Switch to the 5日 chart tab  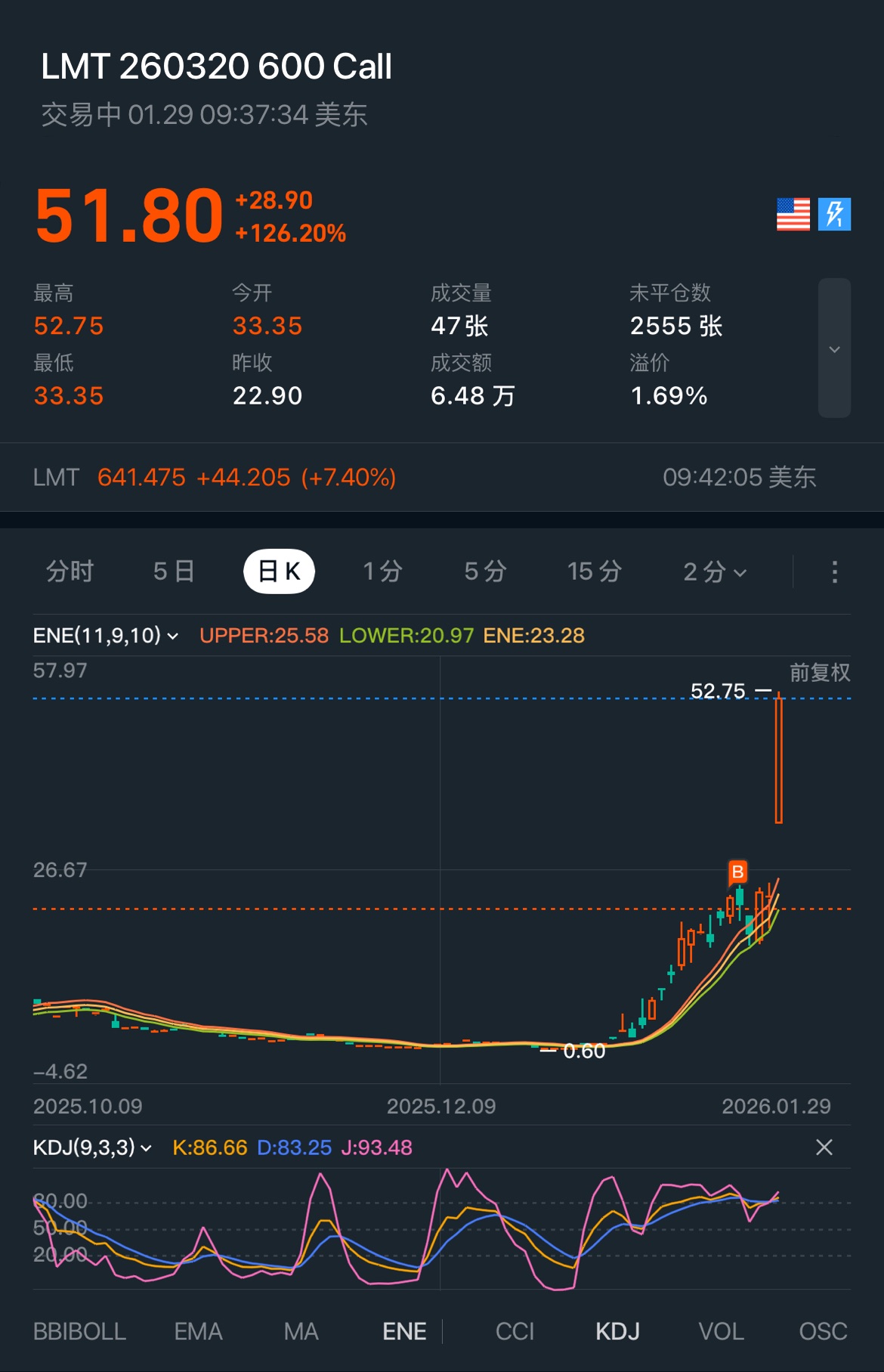174,571
